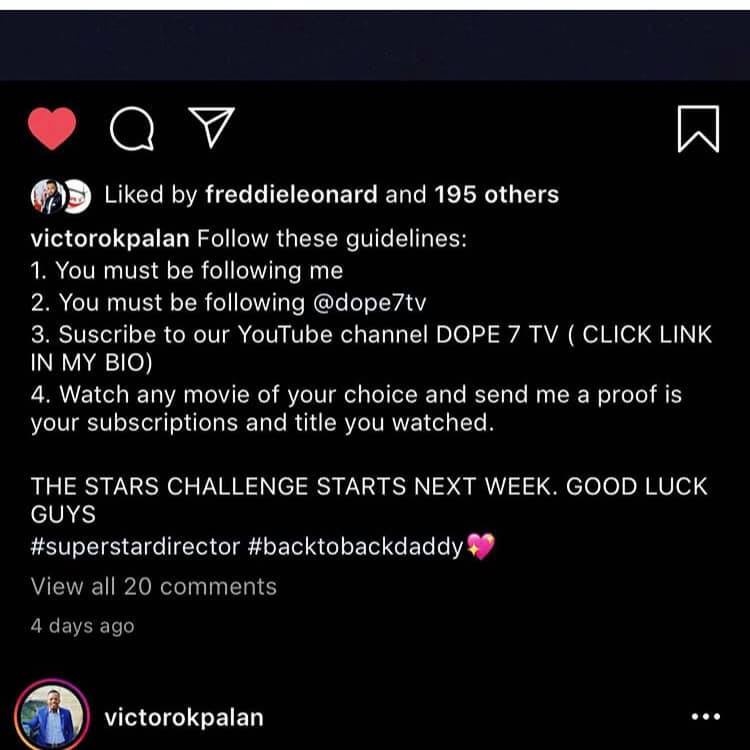The image size is (750, 750).
Task: View the 195 others who liked
Action: pyautogui.click(x=496, y=195)
